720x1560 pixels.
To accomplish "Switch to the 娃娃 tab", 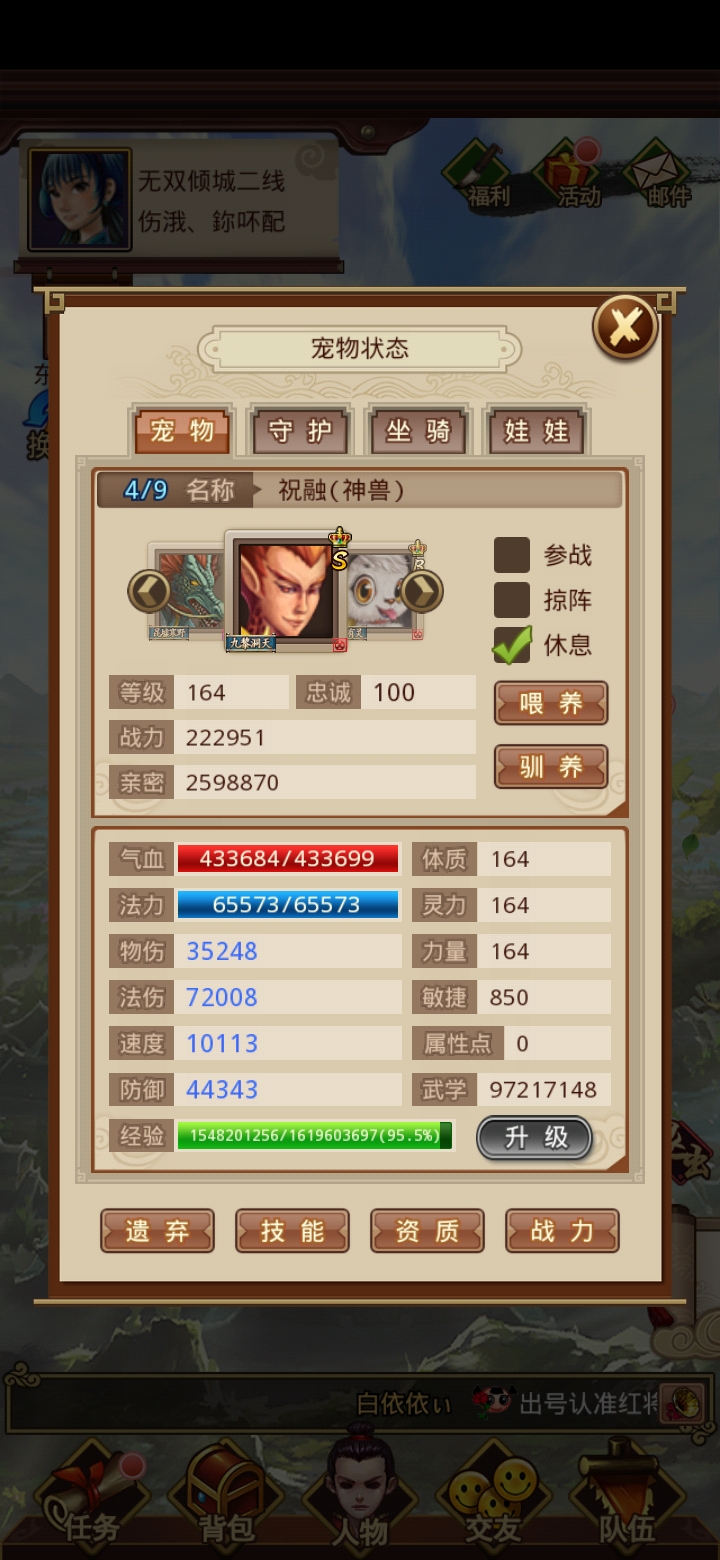I will tap(536, 432).
